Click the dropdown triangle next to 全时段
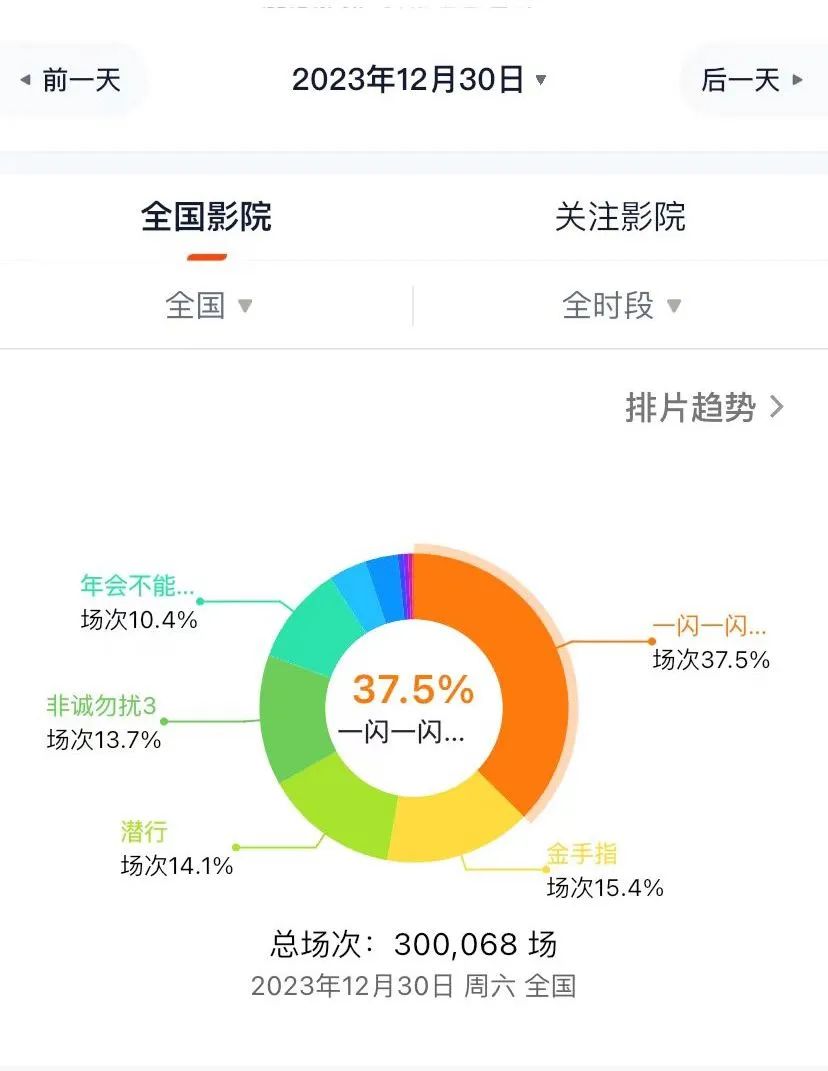 click(672, 307)
